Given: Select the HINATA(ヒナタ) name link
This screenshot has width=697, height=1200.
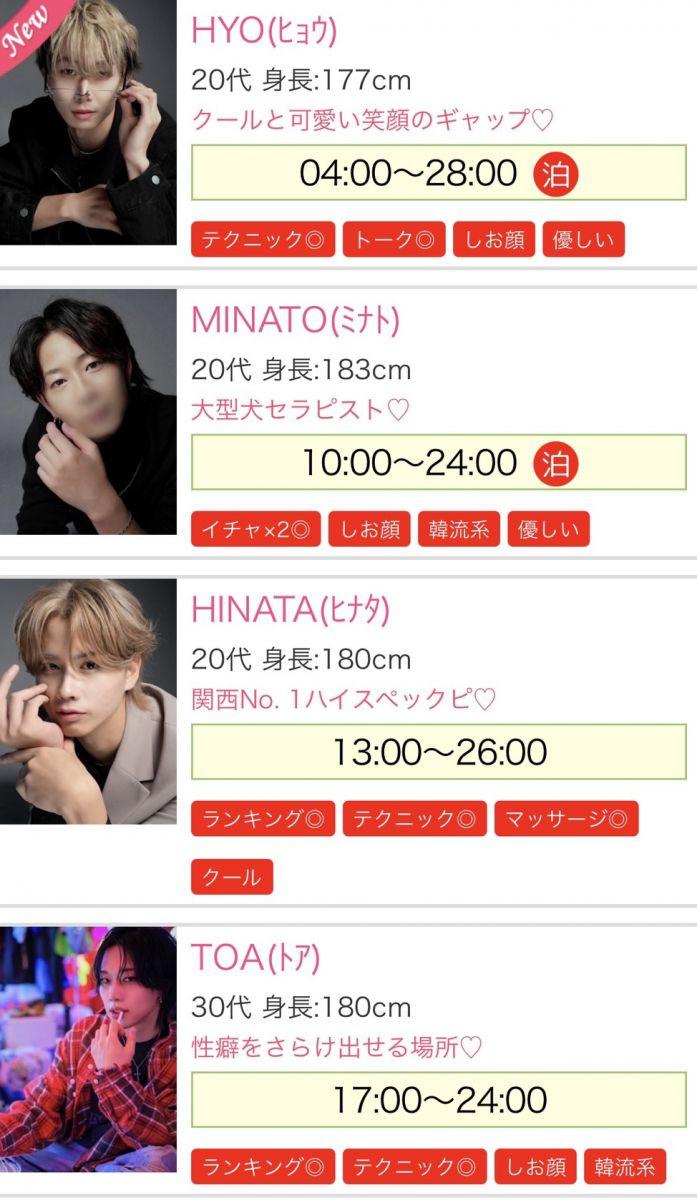Looking at the screenshot, I should click(290, 610).
